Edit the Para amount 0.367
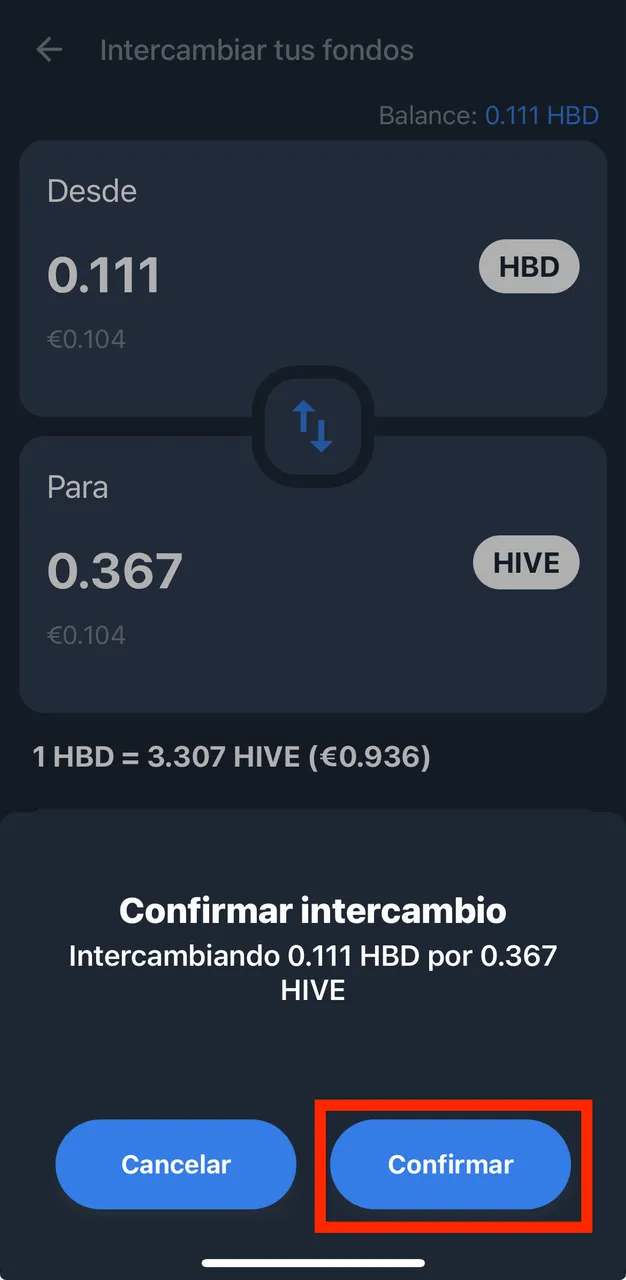 click(115, 570)
